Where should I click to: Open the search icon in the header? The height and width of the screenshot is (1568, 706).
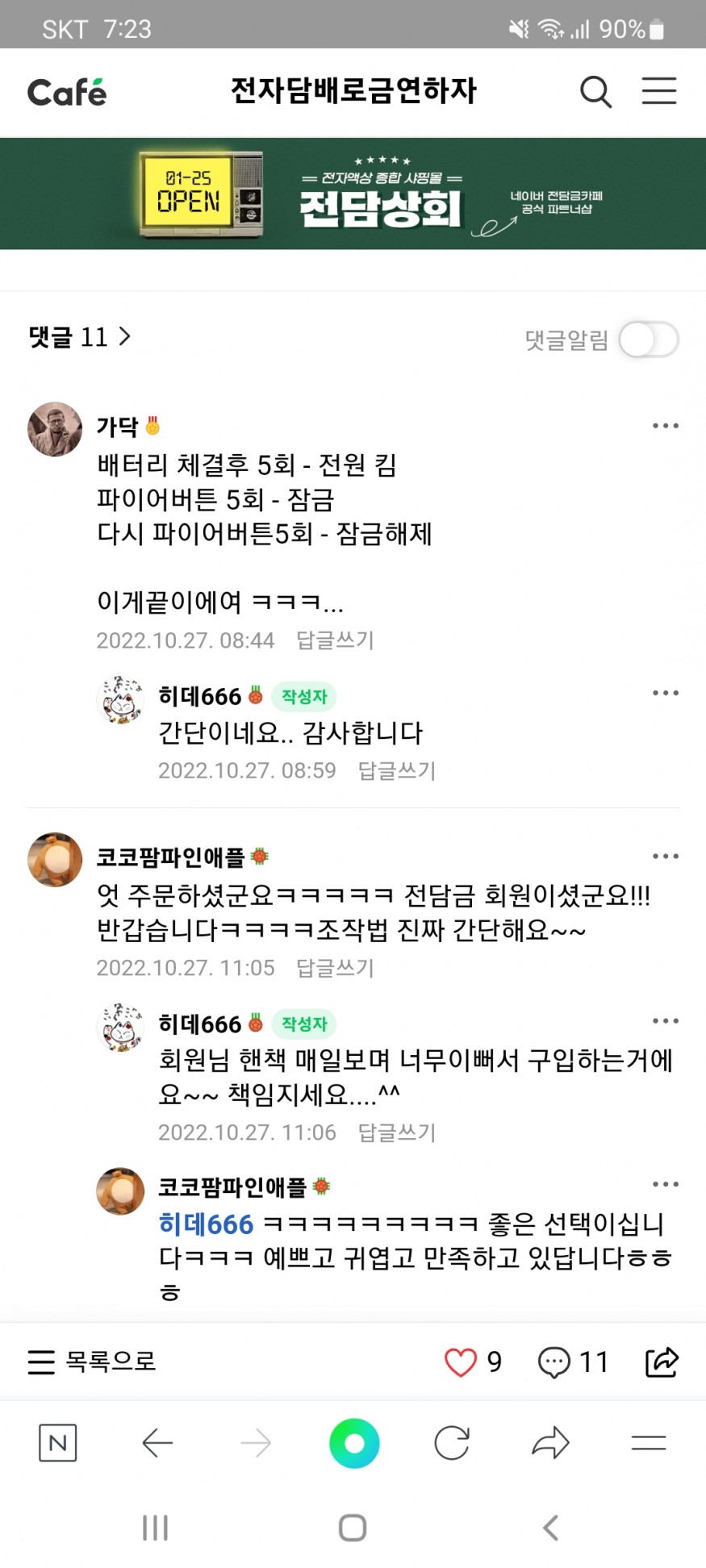[595, 92]
